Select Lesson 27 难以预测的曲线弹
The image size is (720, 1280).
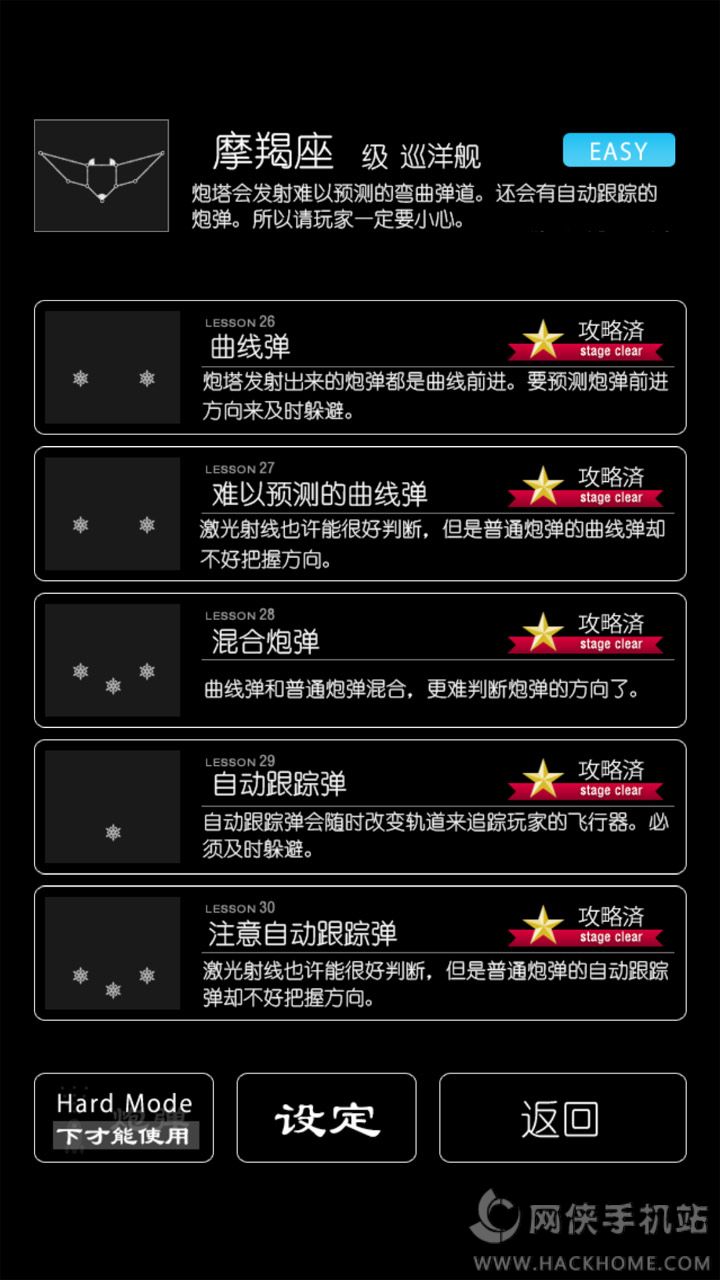pyautogui.click(x=360, y=513)
